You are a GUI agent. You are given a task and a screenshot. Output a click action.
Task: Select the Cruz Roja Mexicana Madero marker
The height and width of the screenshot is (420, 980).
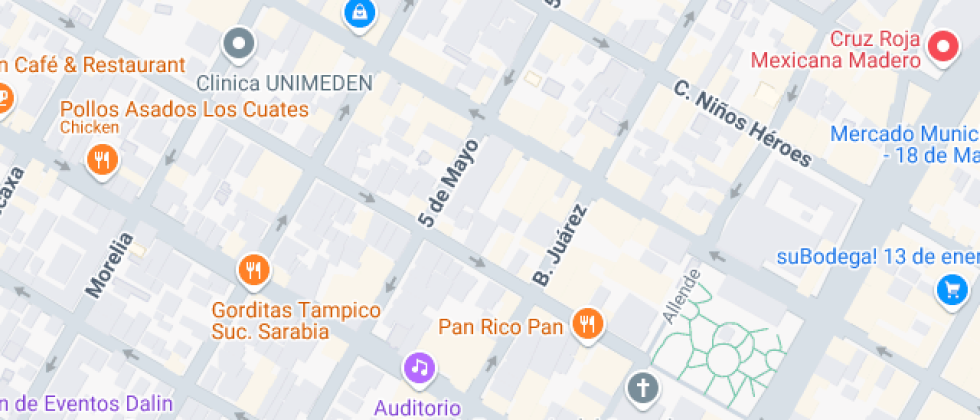pyautogui.click(x=941, y=46)
